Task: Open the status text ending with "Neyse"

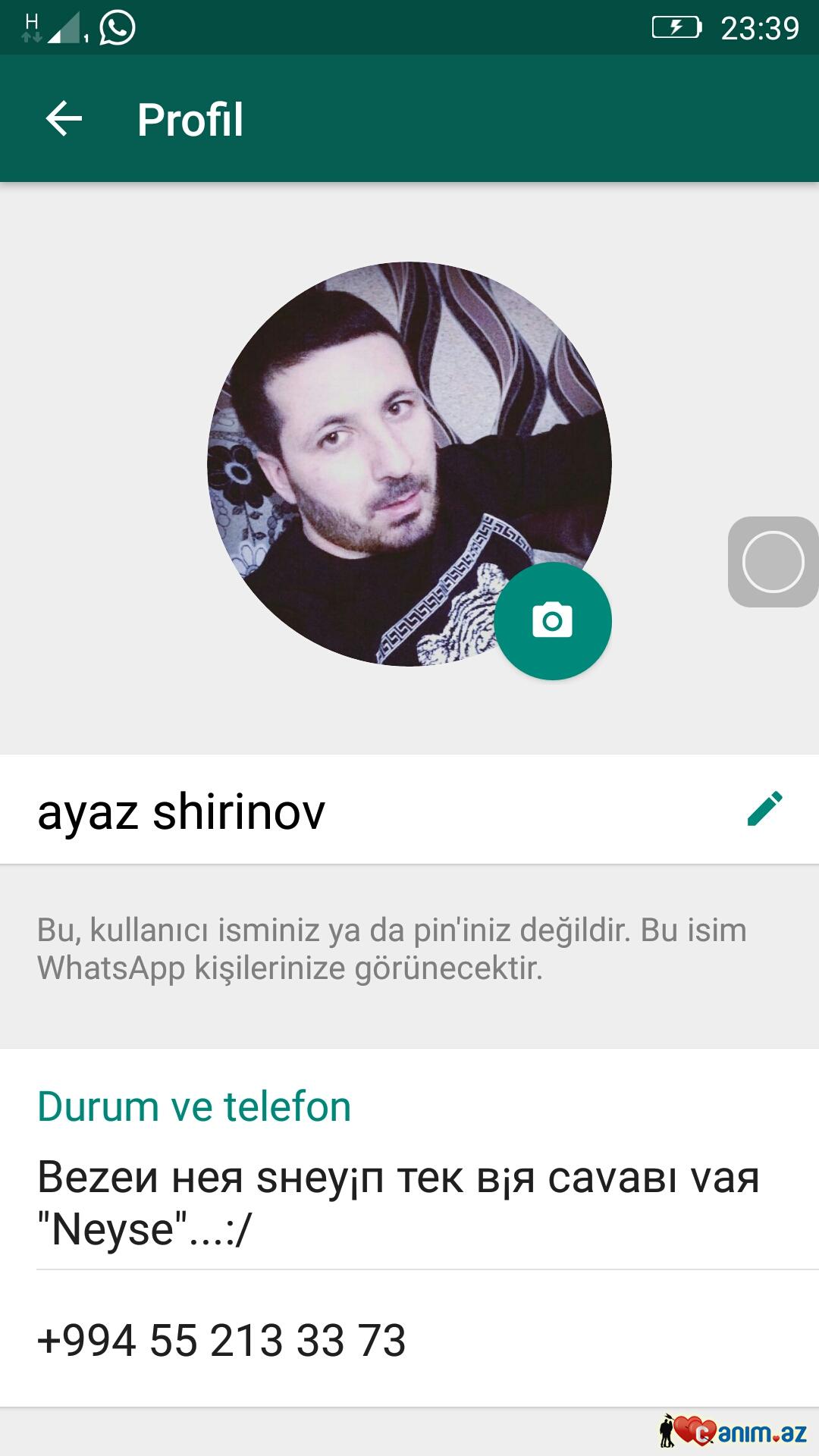Action: click(398, 1203)
